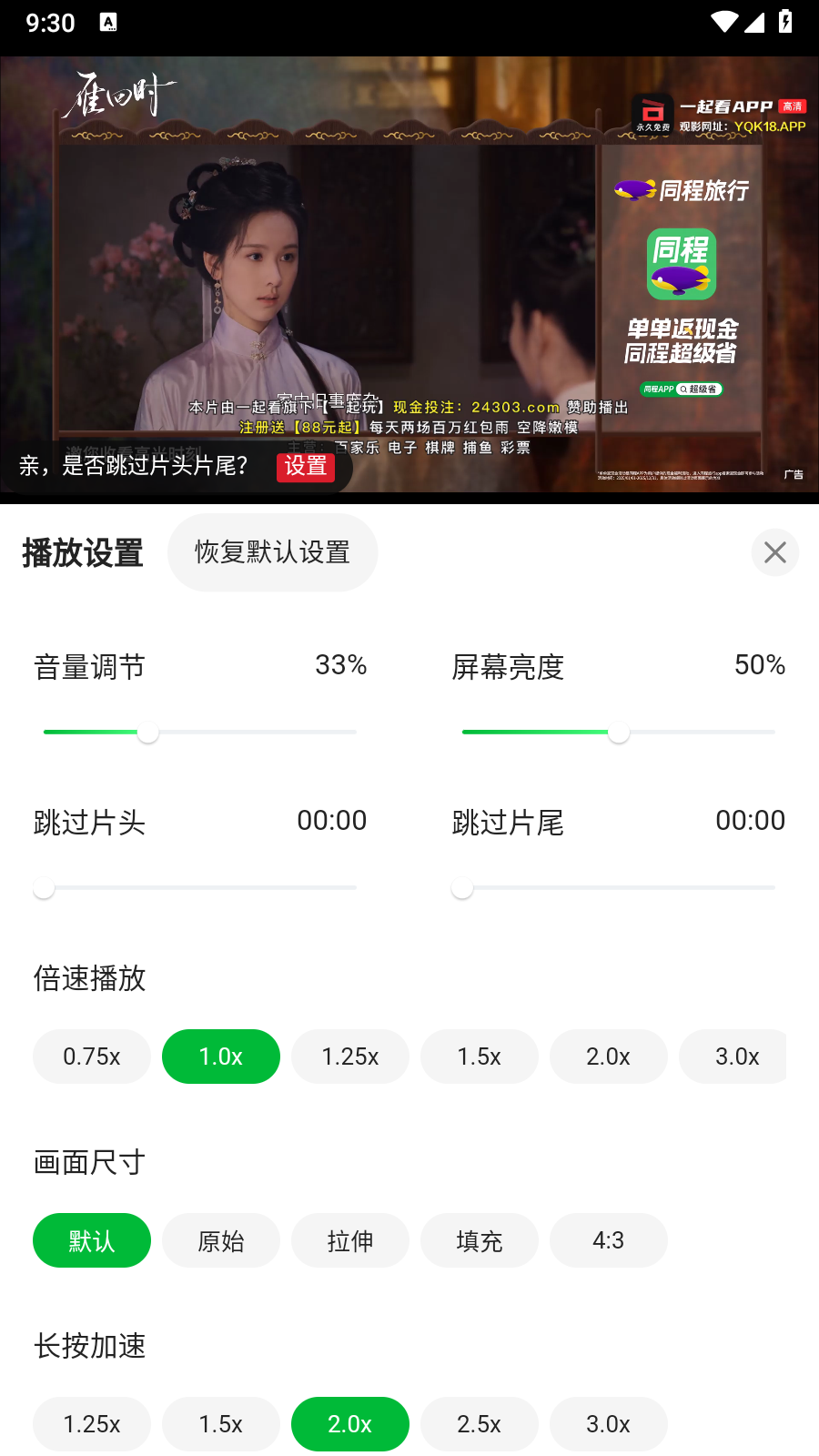Close the 播放设置 panel with the X
819x1456 pixels.
pos(774,552)
